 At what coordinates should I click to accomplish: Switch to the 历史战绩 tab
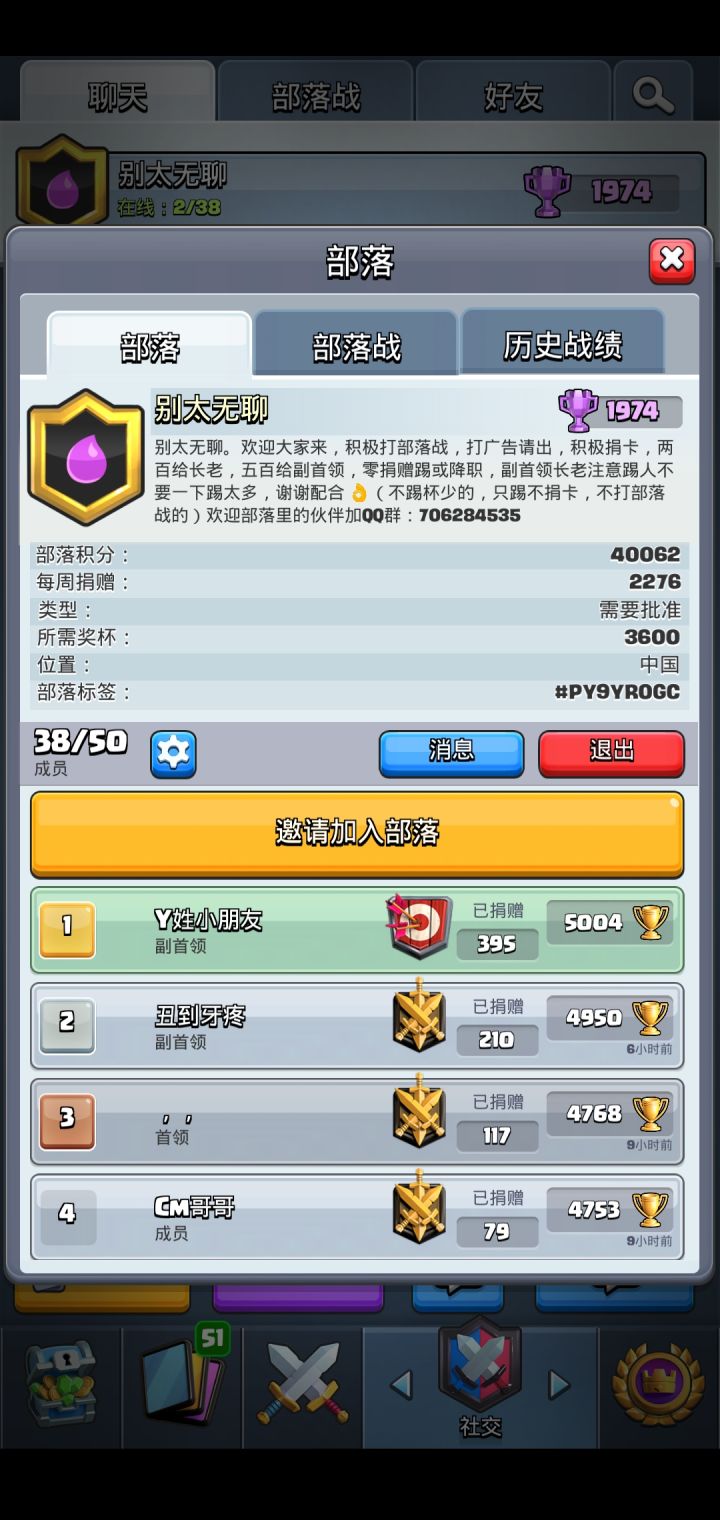coord(565,343)
